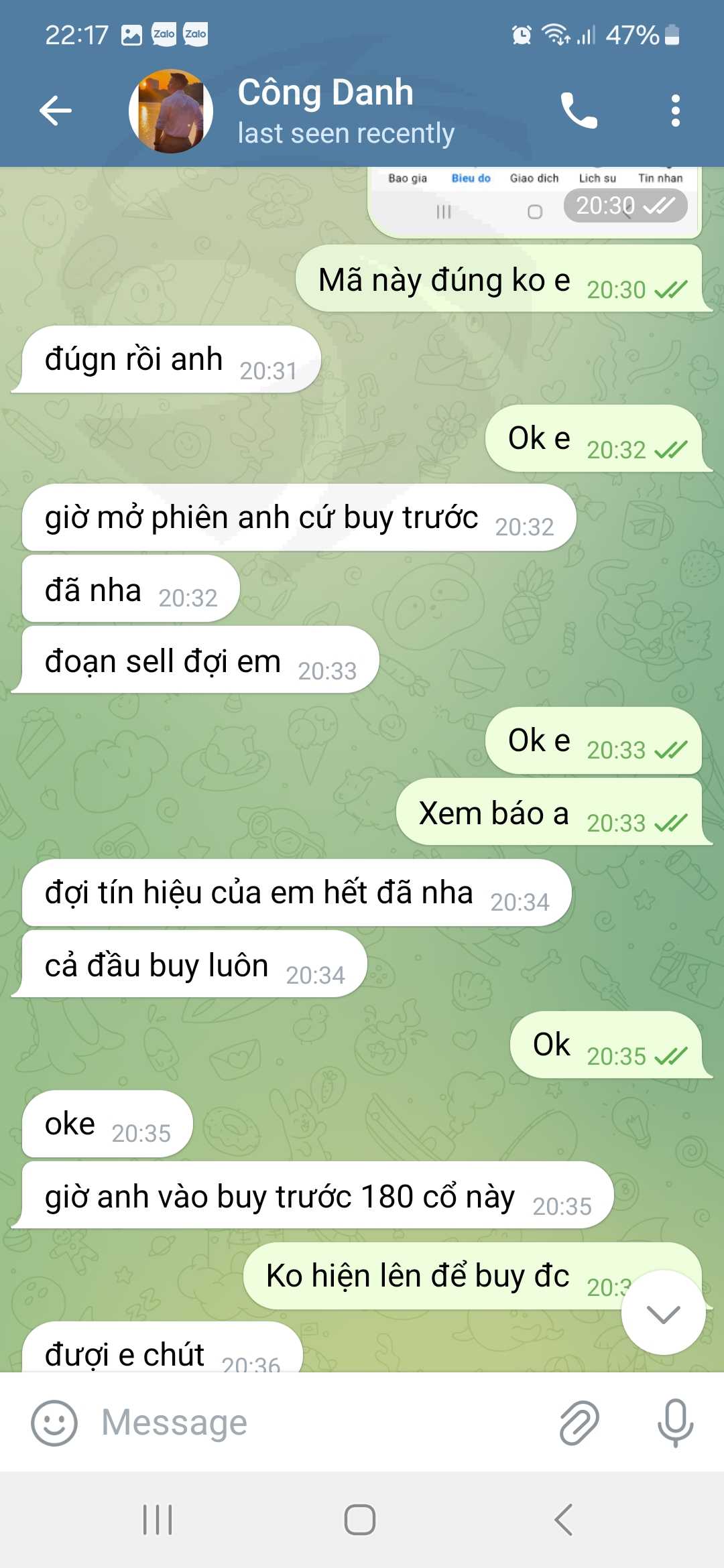724x1568 pixels.
Task: Go back from the Công Danh chat
Action: (x=56, y=111)
